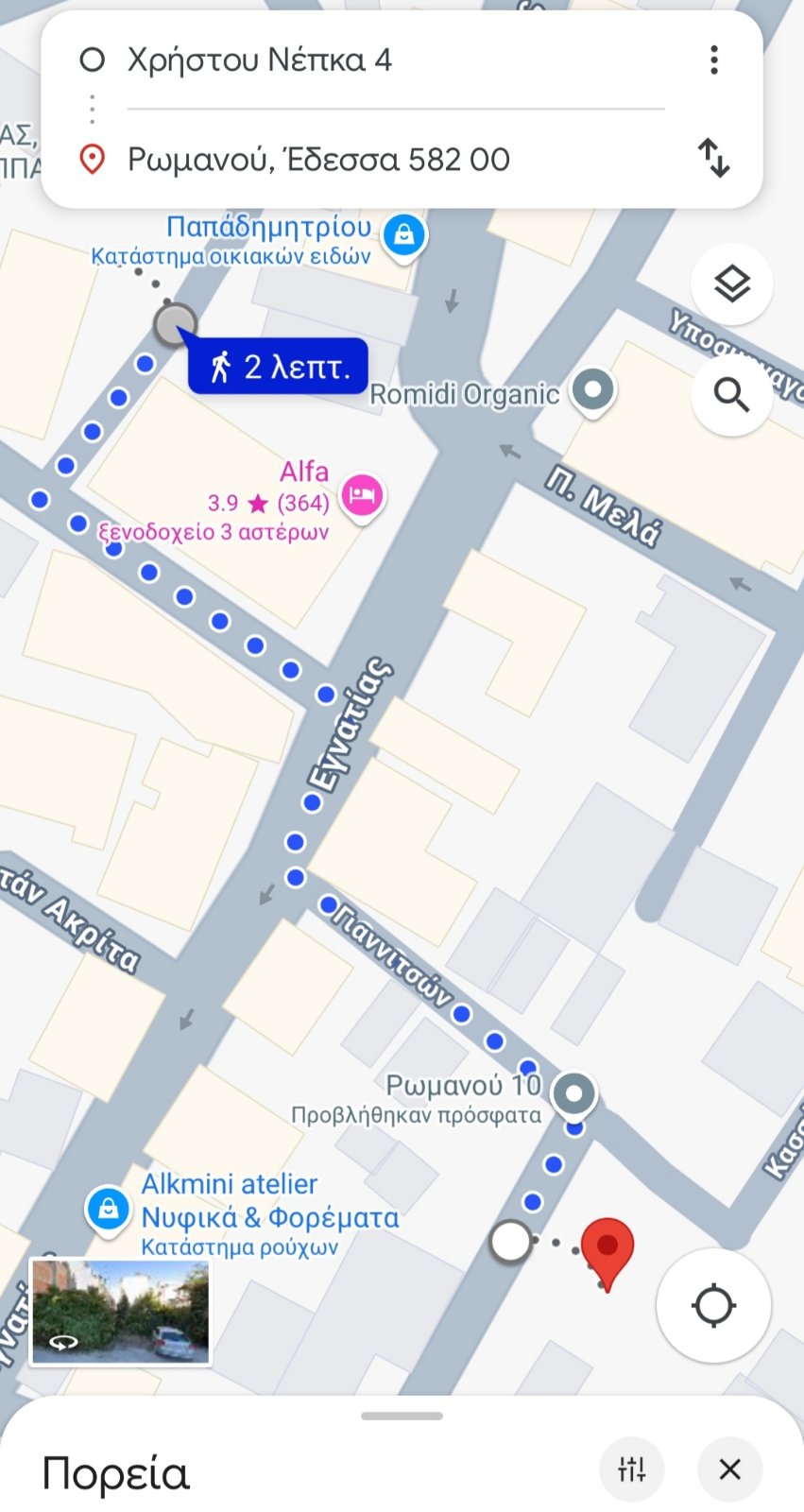
Task: Edit destination Ρωμανού, Έδεσσα 582 00
Action: [x=319, y=160]
